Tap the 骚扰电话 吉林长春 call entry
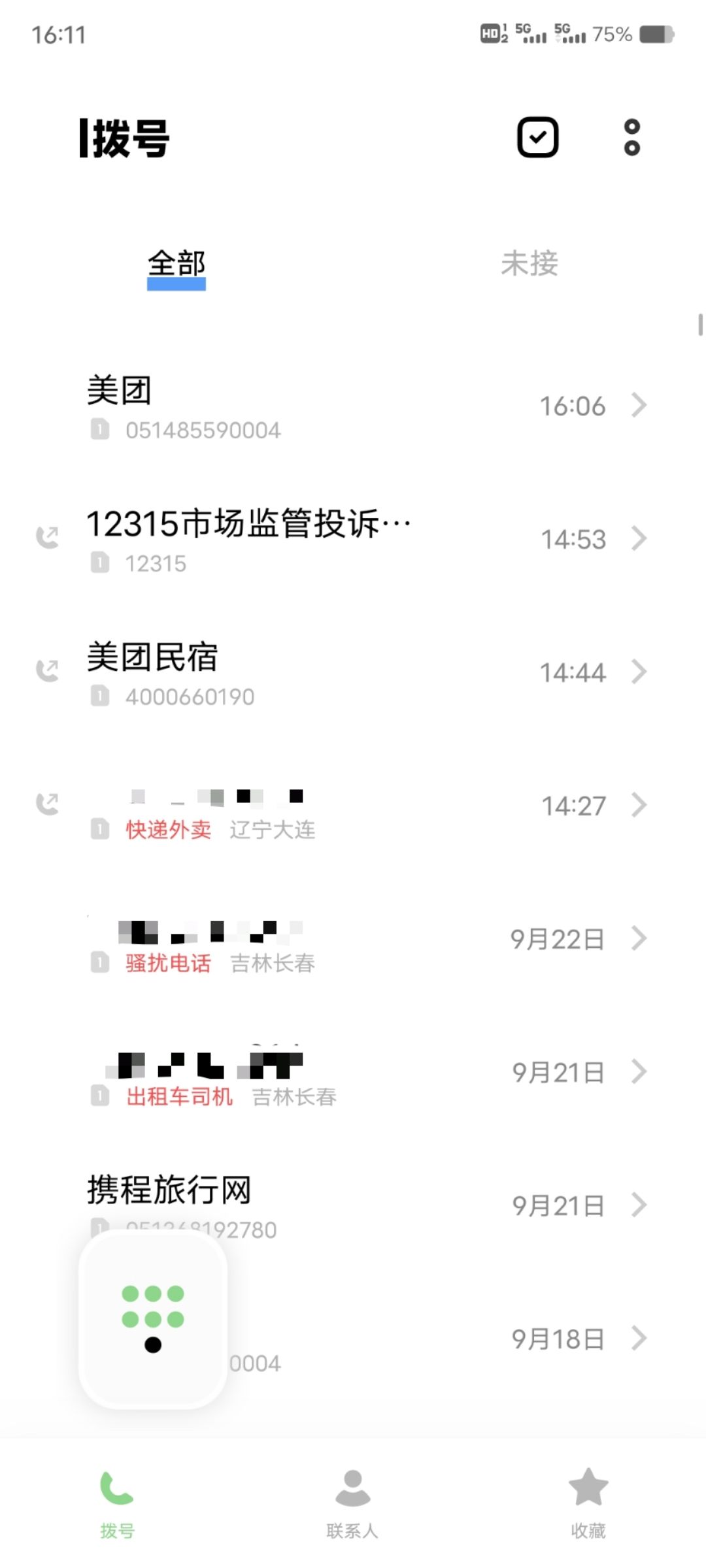Screen dimensions: 706x1568 coord(261,941)
